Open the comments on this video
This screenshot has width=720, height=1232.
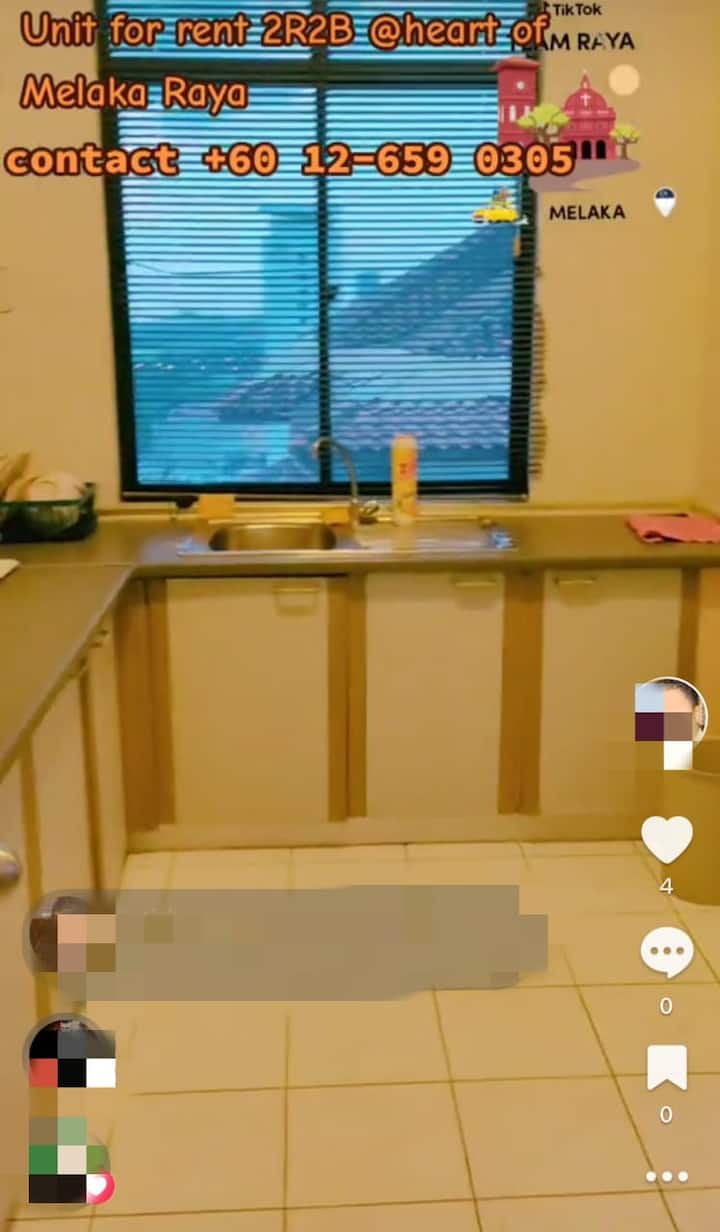666,953
